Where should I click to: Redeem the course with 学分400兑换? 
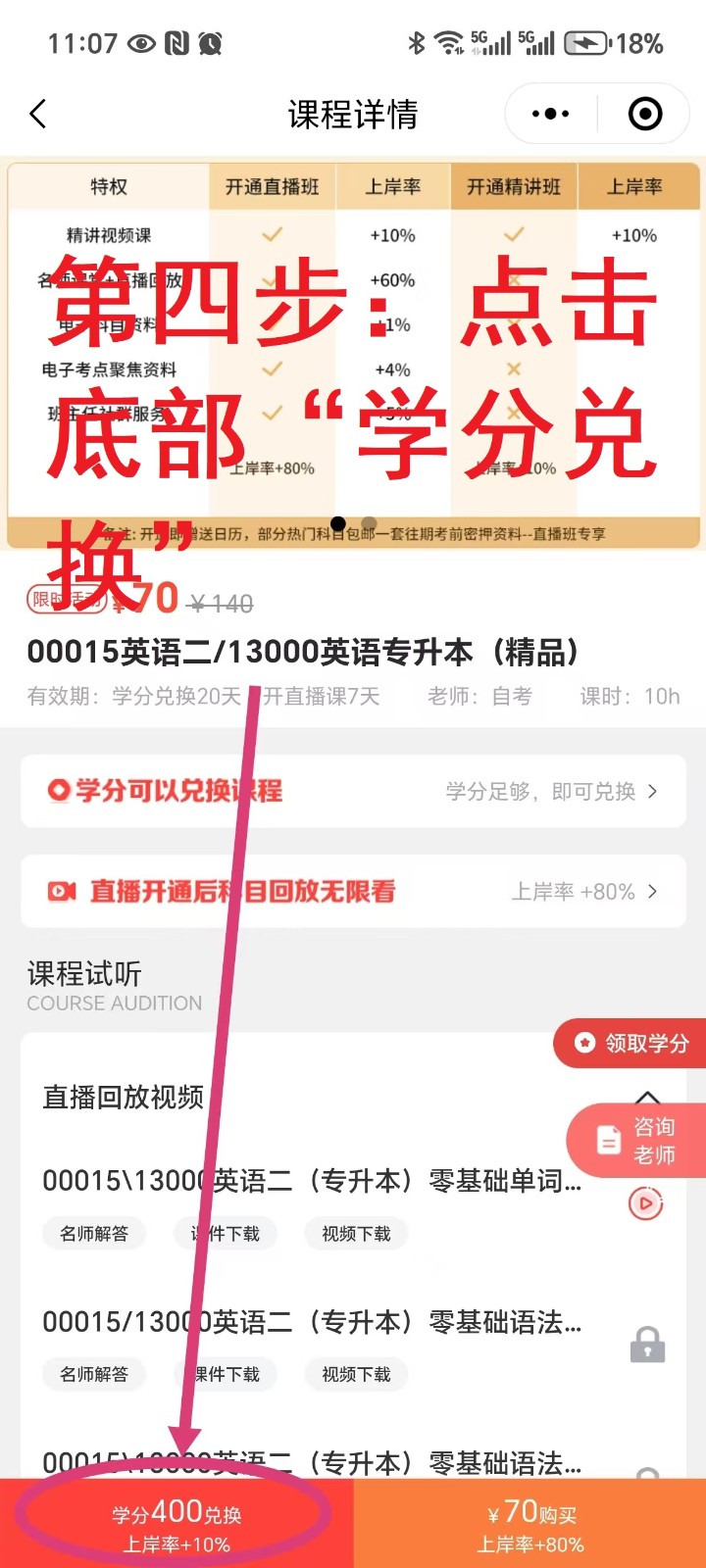[x=176, y=1525]
